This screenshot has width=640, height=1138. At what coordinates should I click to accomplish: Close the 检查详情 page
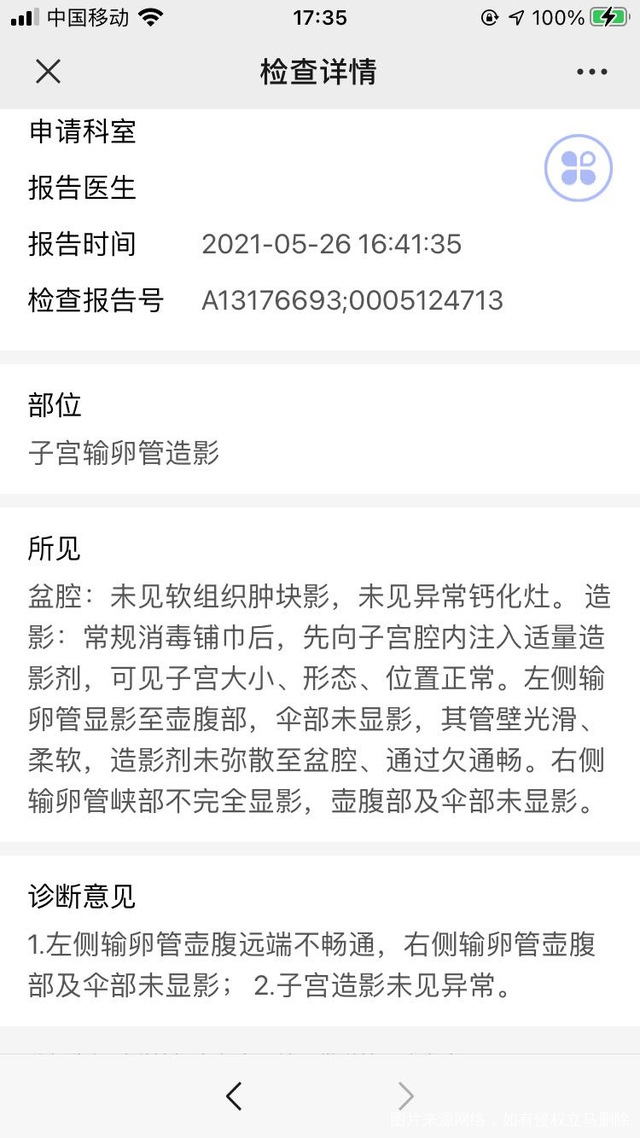(48, 72)
